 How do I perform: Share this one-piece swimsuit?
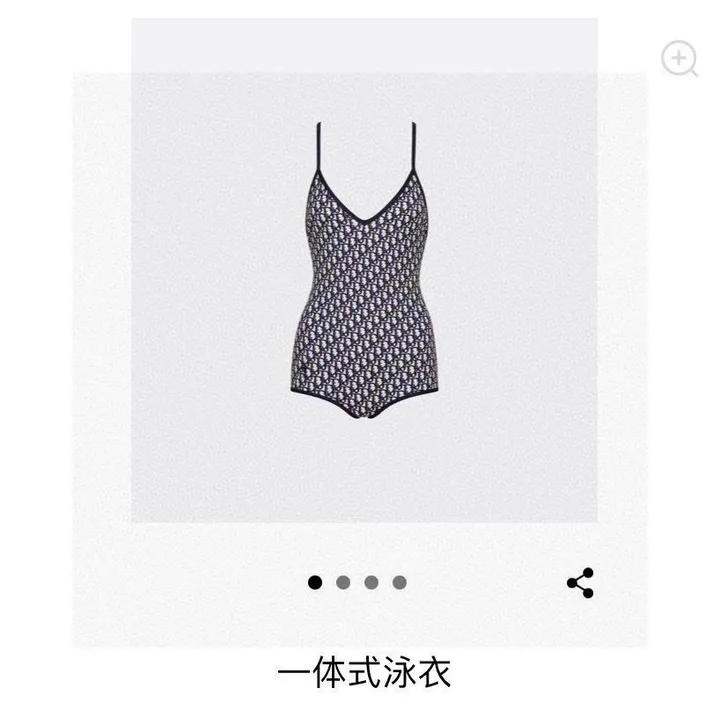tap(580, 583)
